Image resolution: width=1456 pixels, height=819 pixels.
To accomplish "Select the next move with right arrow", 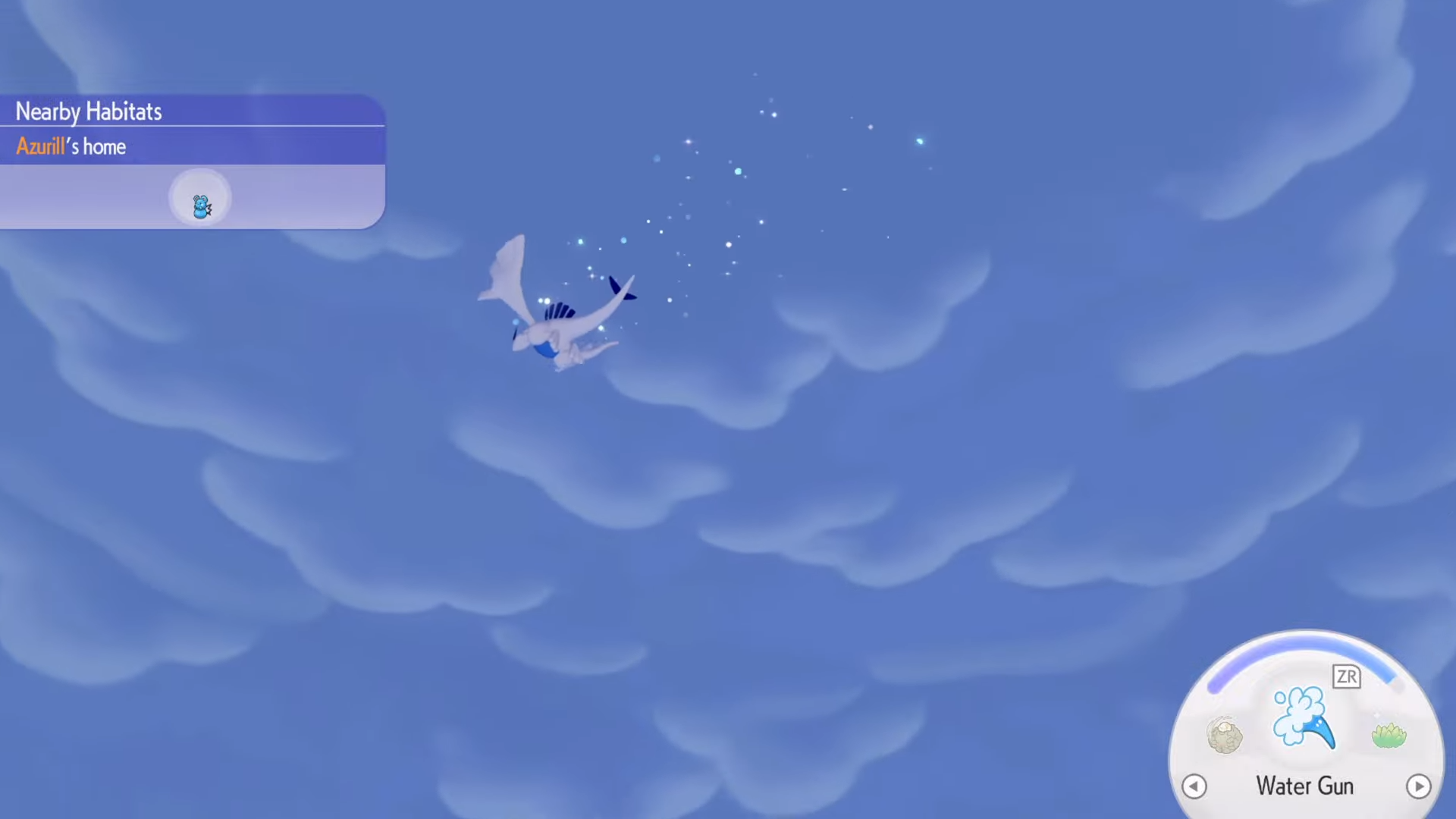I will click(1418, 786).
